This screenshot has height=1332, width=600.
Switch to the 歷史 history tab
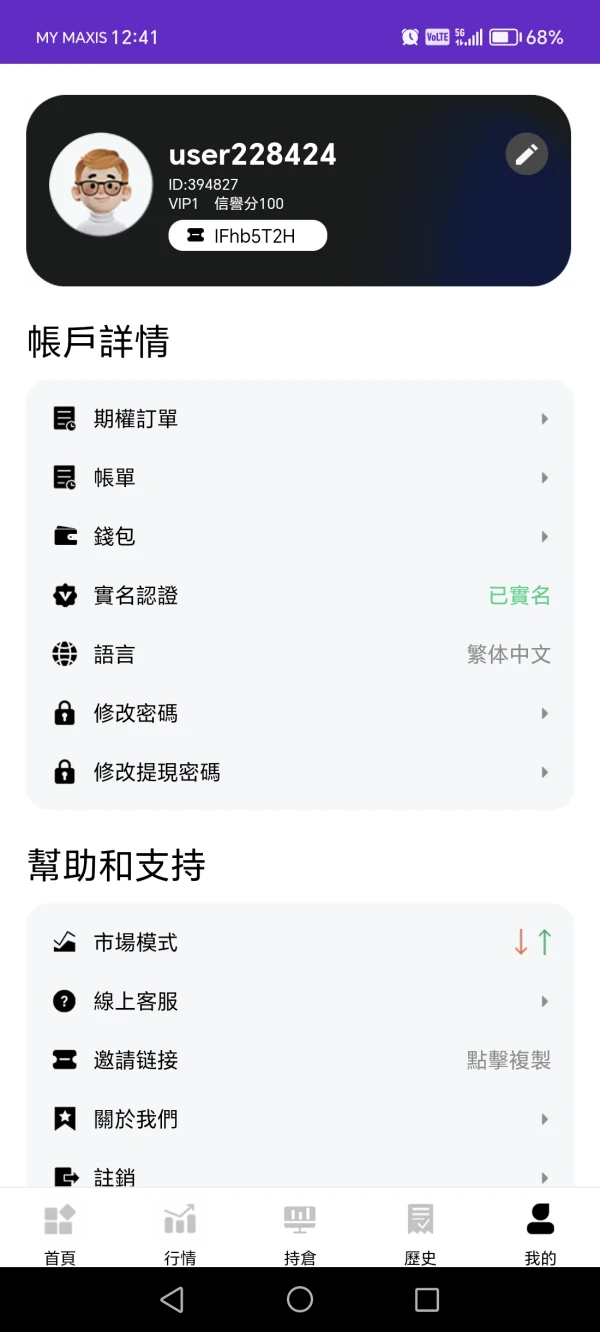[420, 1234]
